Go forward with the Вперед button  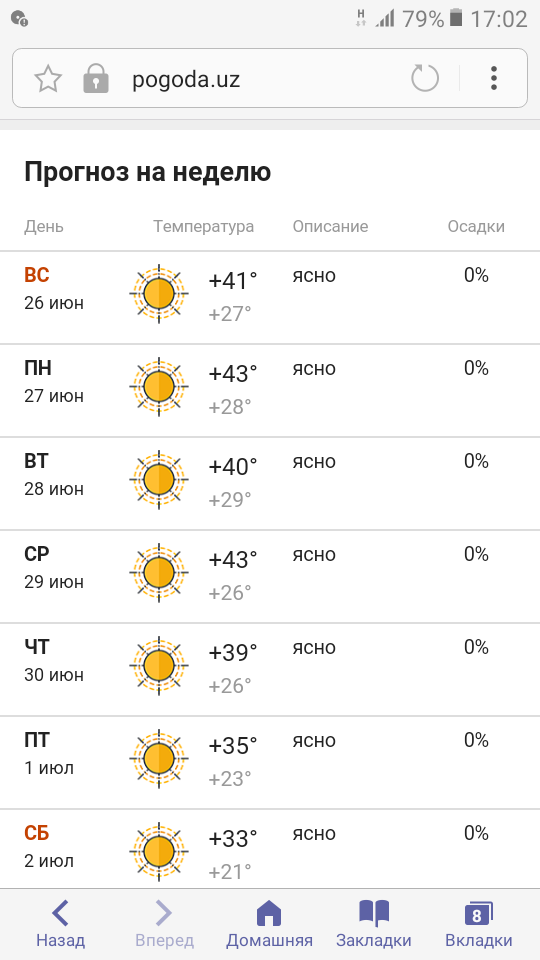(164, 924)
